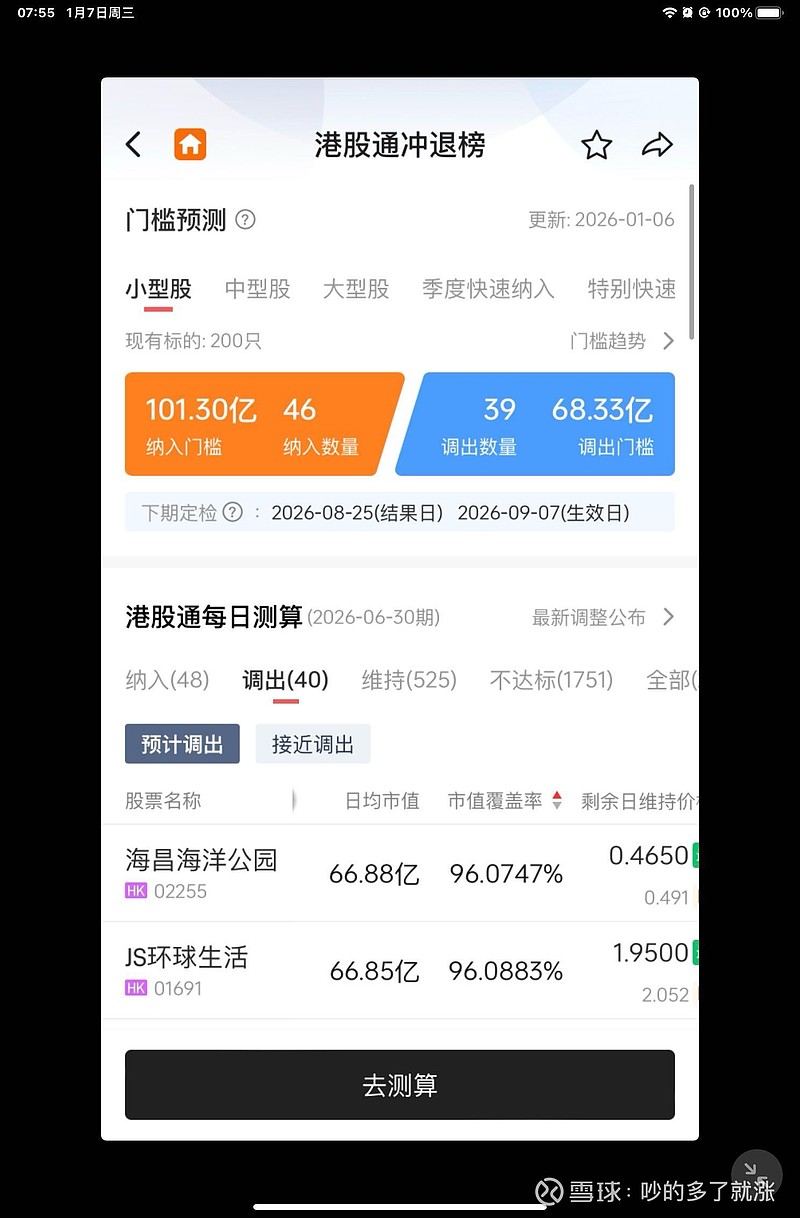Select the 接近调出 toggle option
The image size is (800, 1218).
[313, 743]
